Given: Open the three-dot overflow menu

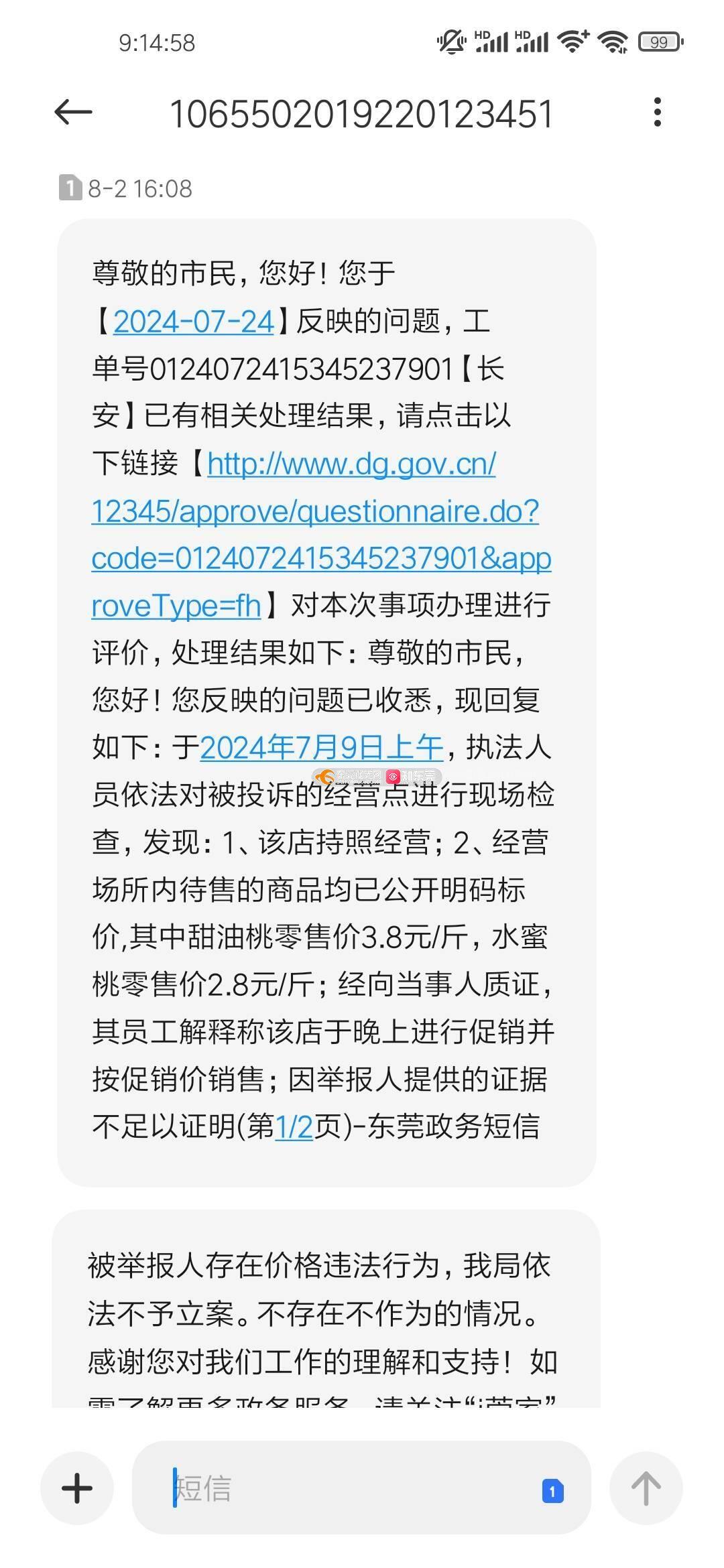Looking at the screenshot, I should [658, 112].
